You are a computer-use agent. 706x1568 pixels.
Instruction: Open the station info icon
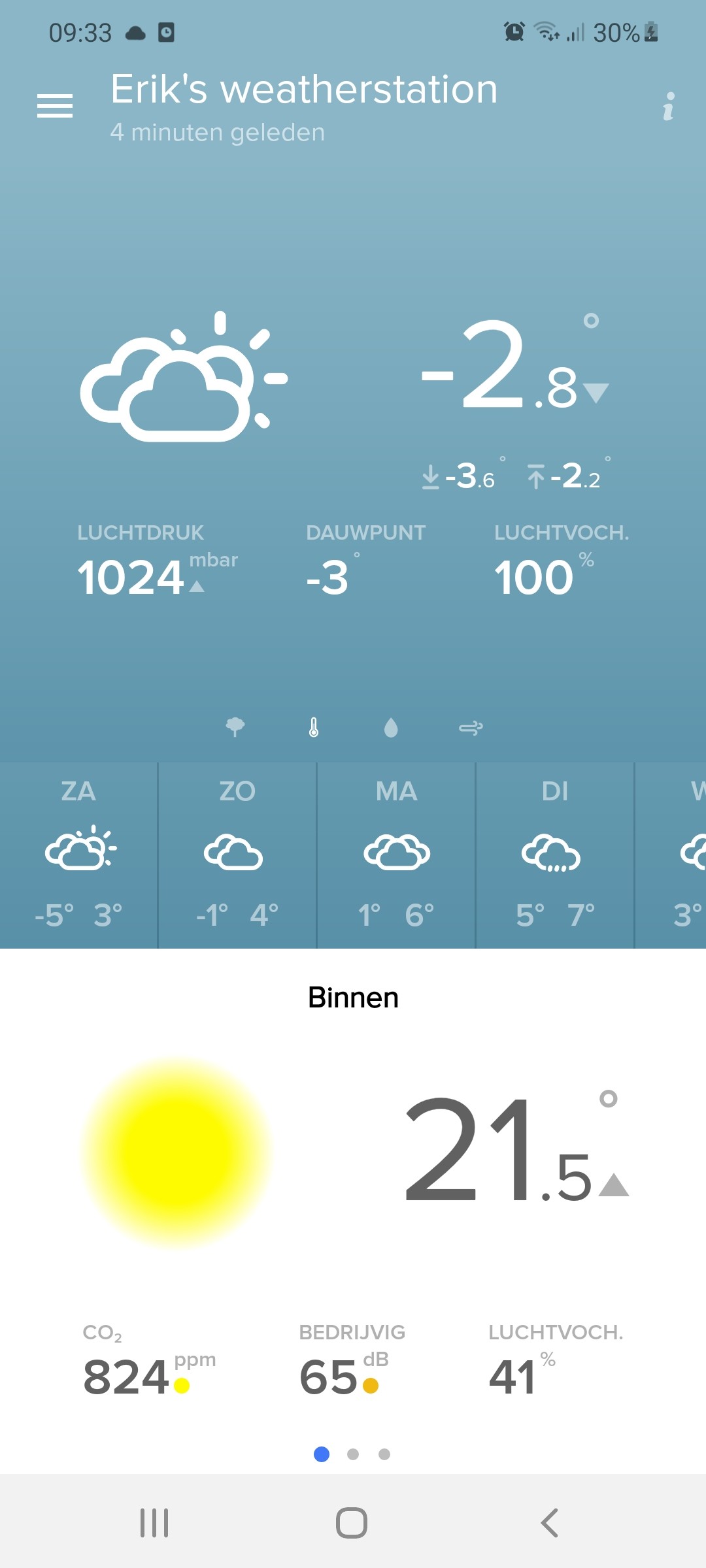click(x=668, y=106)
